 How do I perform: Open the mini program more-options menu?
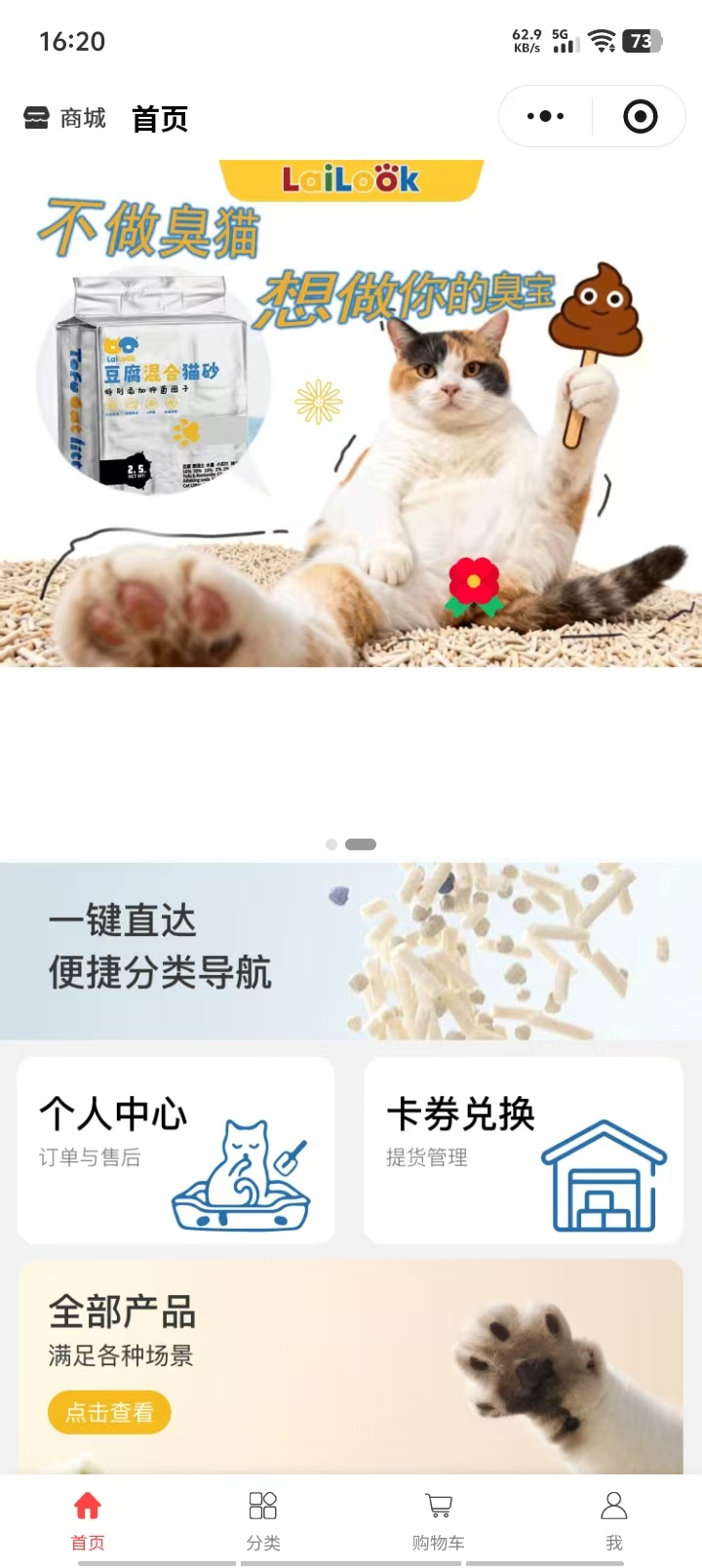[545, 116]
